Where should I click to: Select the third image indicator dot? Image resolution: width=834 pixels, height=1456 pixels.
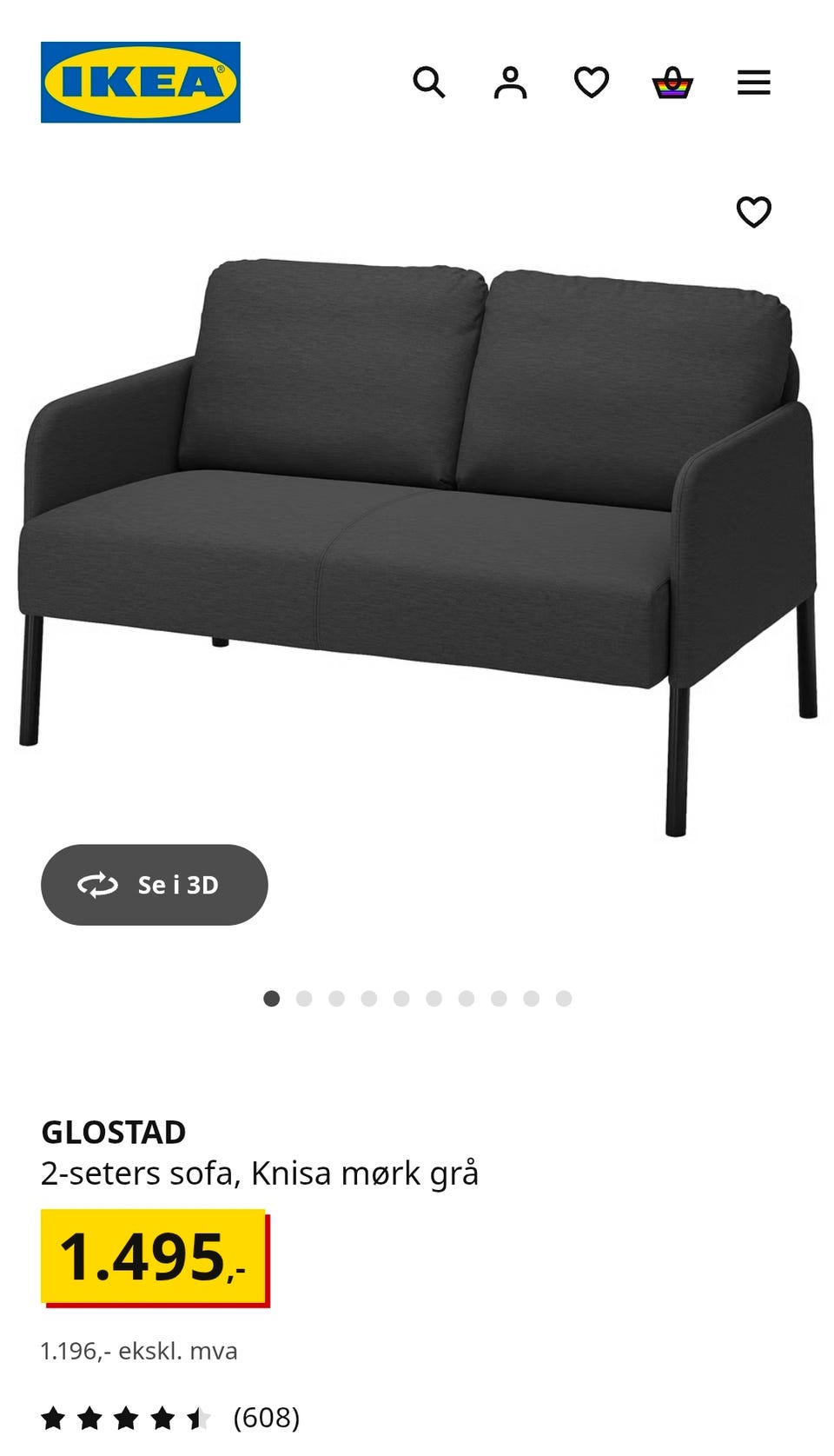click(x=338, y=999)
